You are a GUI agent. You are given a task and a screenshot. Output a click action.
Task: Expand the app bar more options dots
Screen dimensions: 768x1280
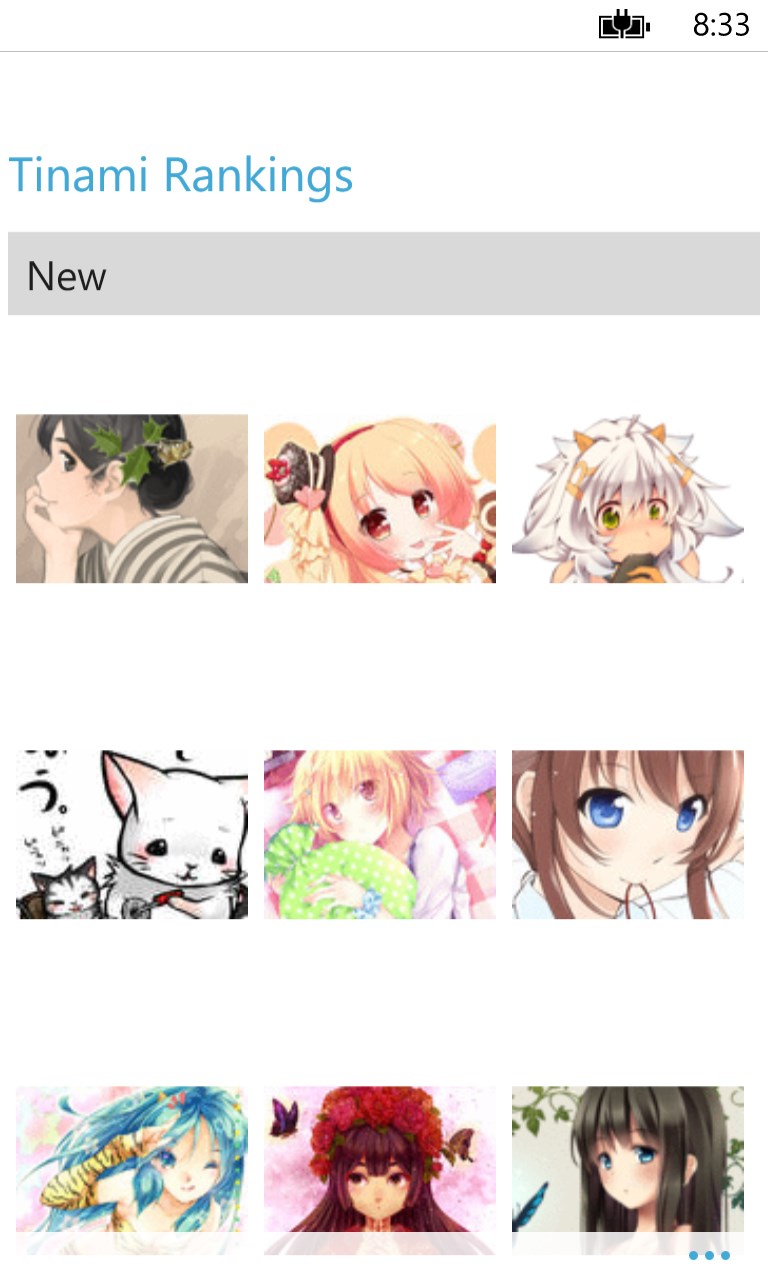[x=710, y=1255]
